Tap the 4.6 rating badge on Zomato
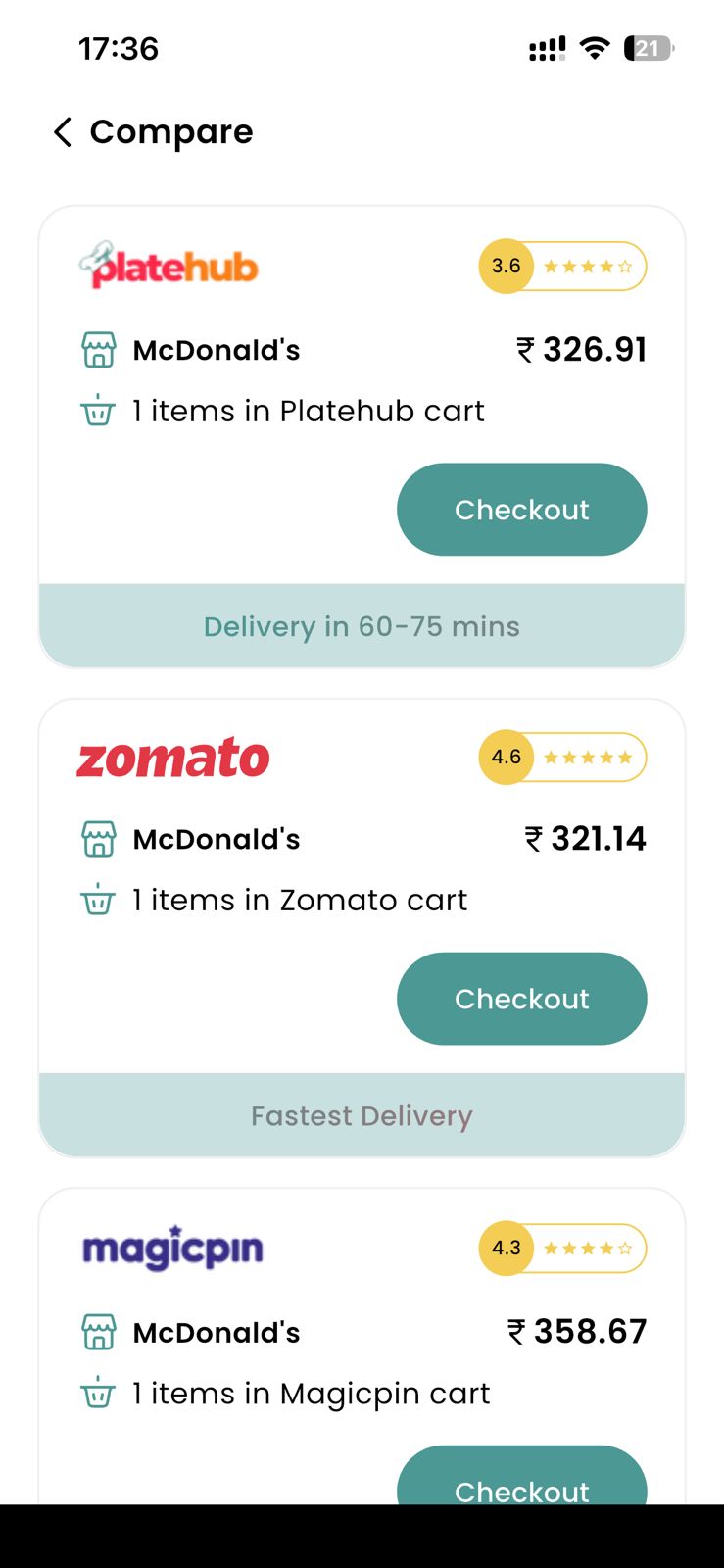 [x=506, y=757]
